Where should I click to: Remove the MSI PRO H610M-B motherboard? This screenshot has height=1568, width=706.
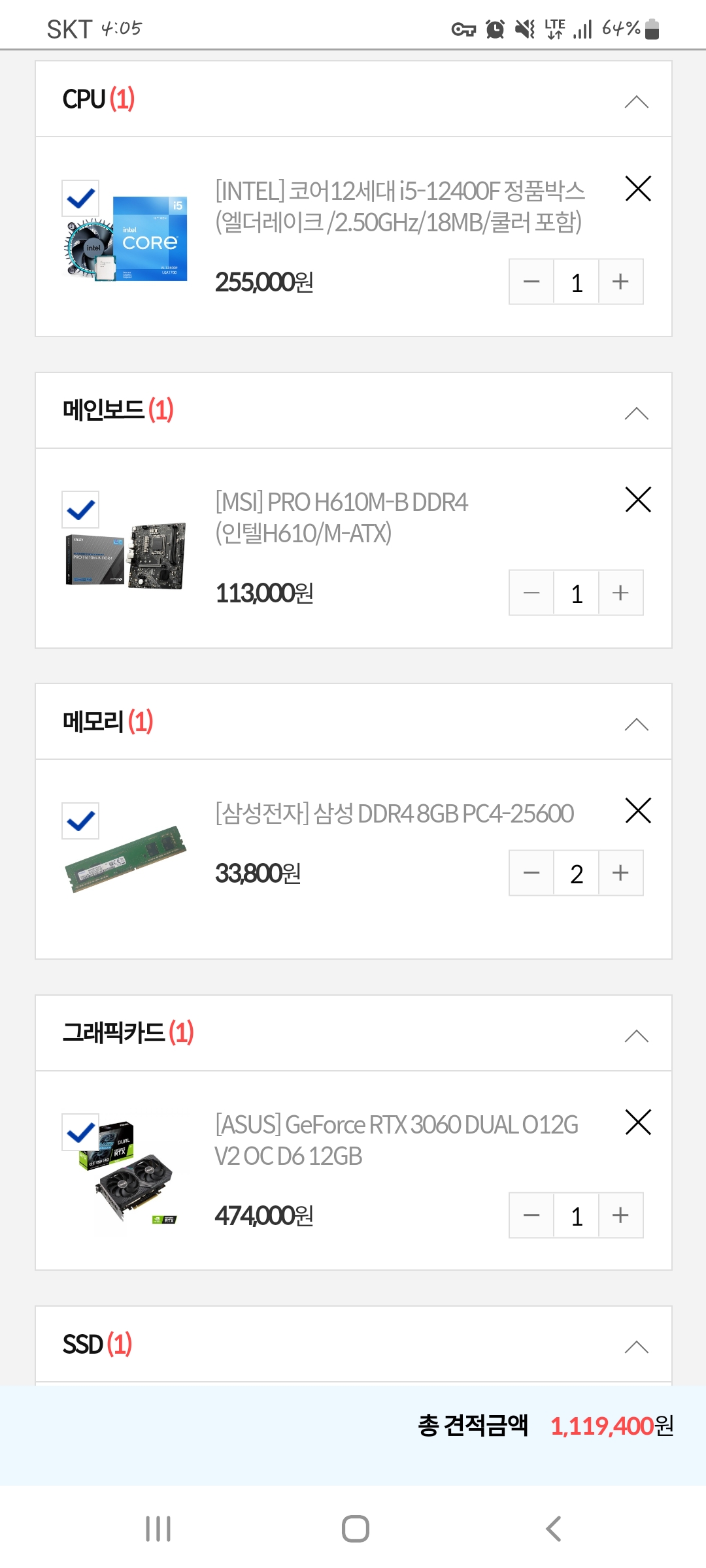638,500
